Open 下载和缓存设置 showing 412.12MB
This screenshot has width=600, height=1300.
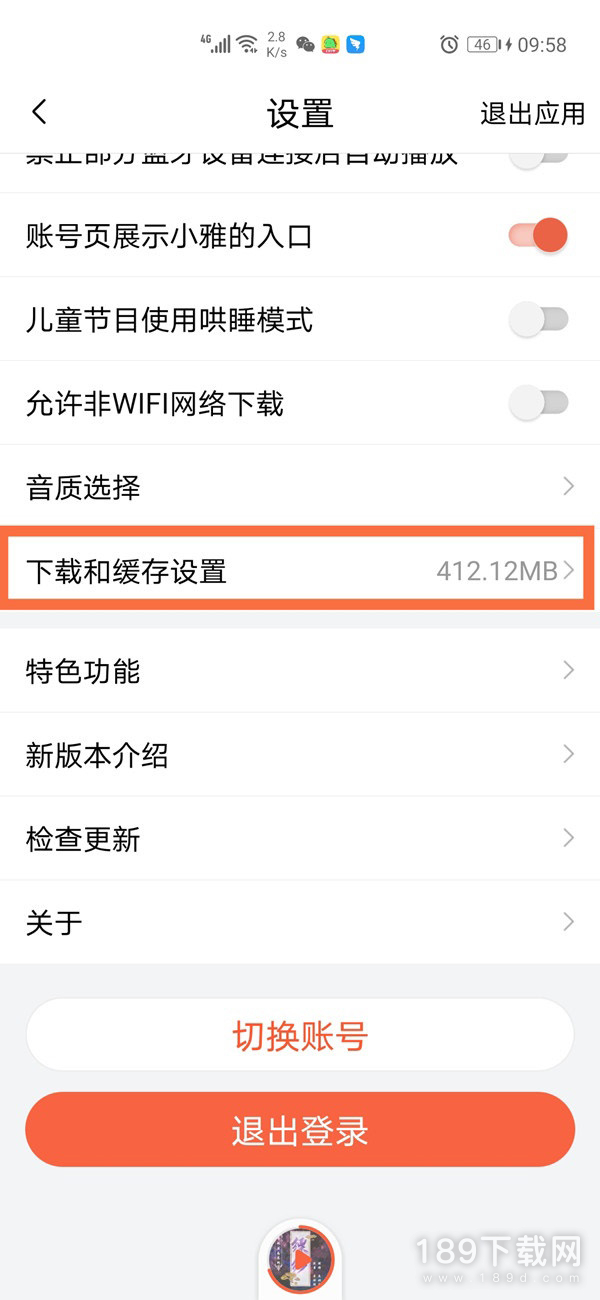300,571
